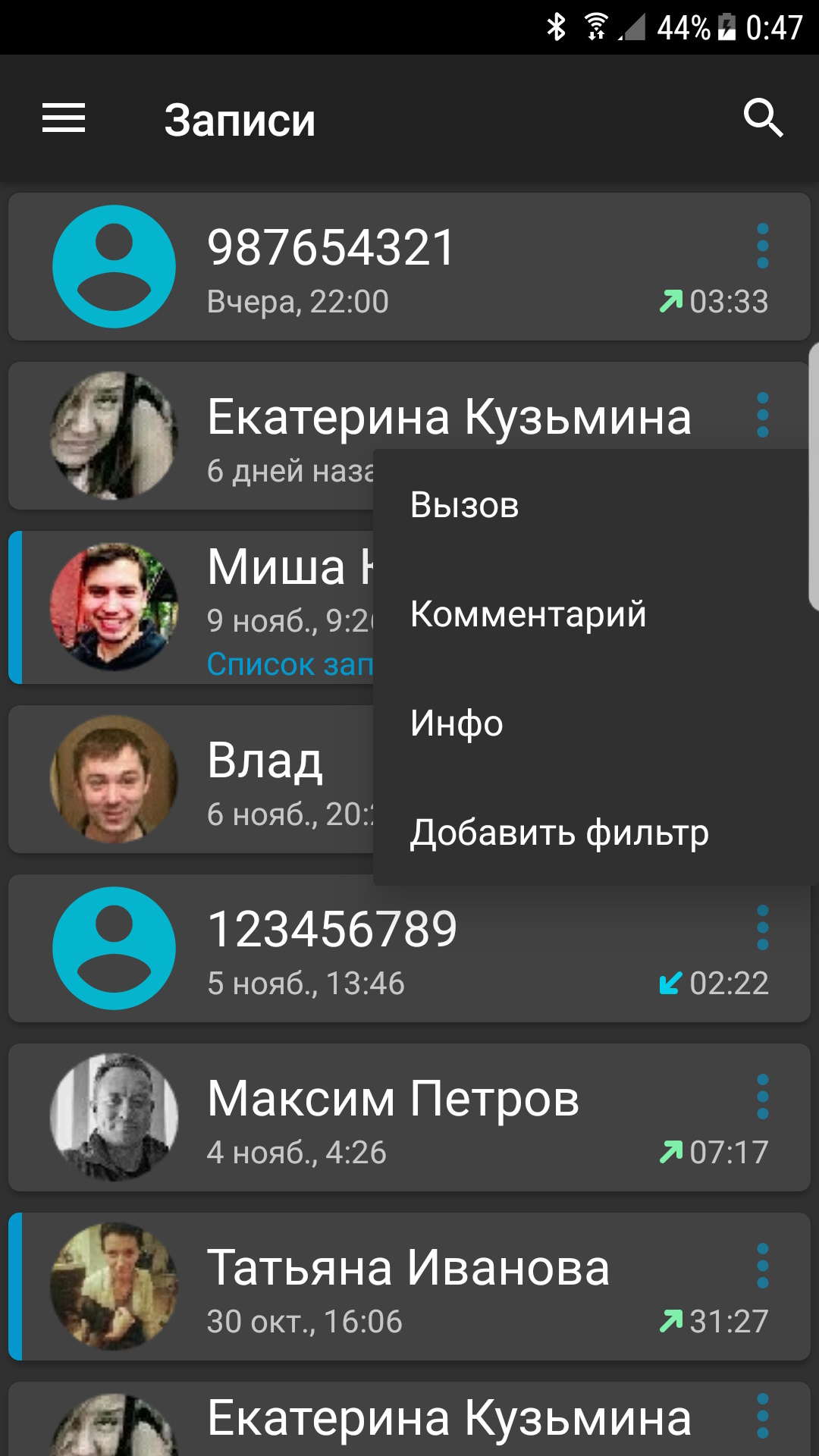The height and width of the screenshot is (1456, 819).
Task: Open the three-dot menu for Татьяна Иванова
Action: point(762,1266)
